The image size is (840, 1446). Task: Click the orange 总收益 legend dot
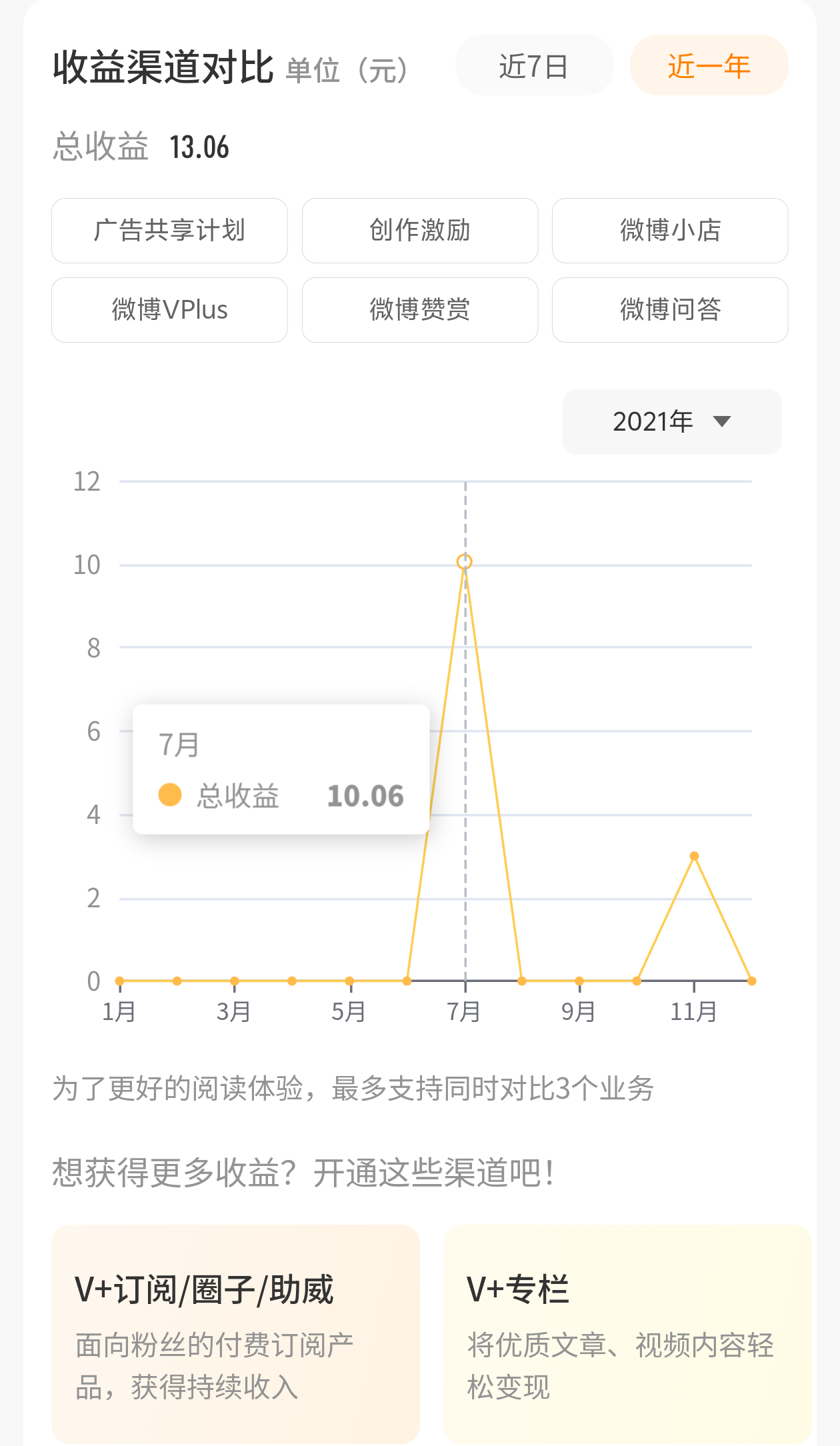(x=169, y=794)
